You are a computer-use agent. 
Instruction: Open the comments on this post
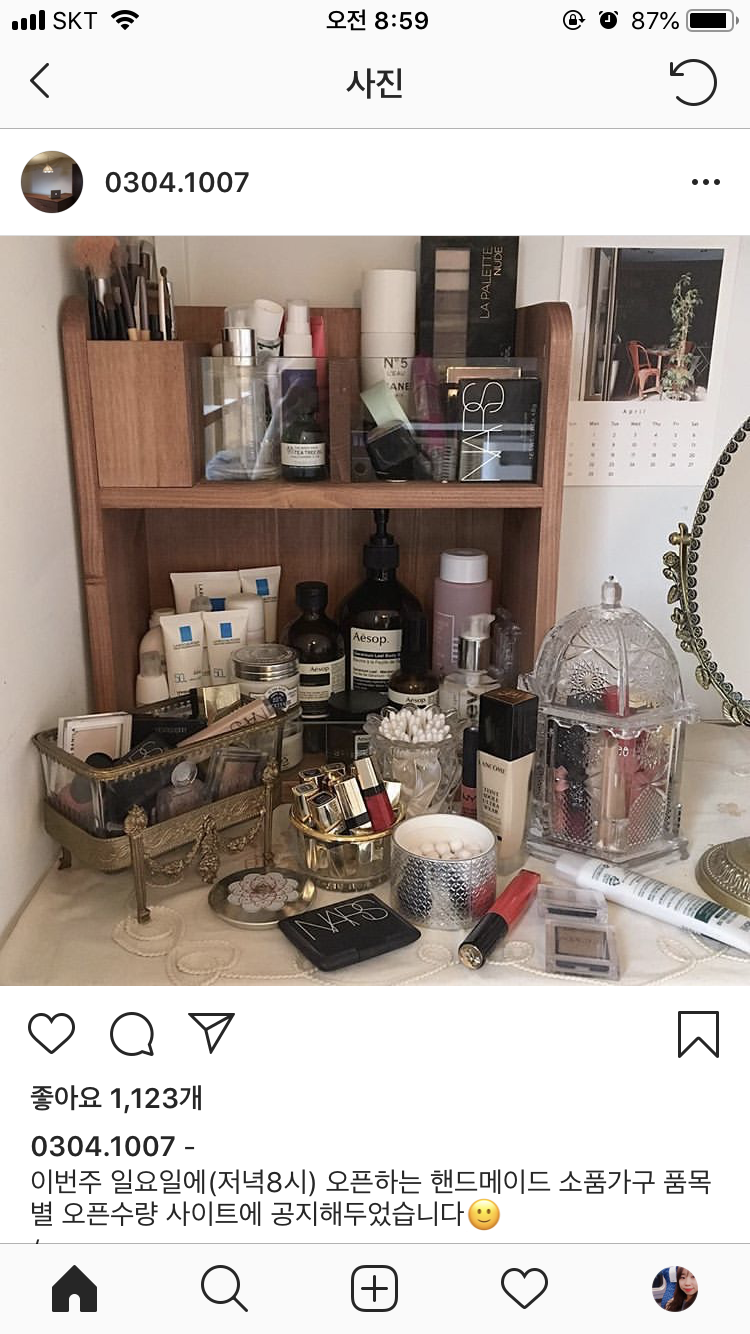pos(132,1034)
